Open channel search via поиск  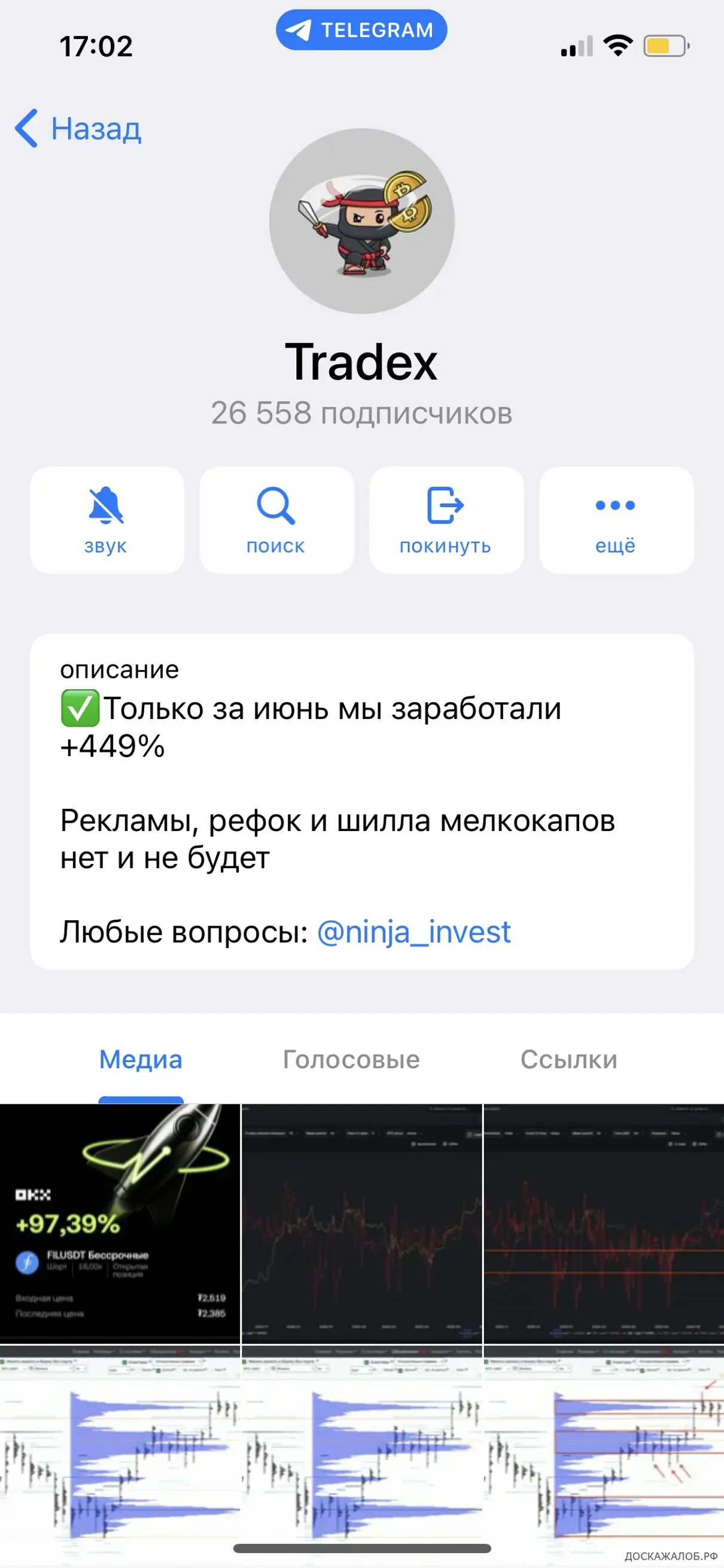click(276, 520)
